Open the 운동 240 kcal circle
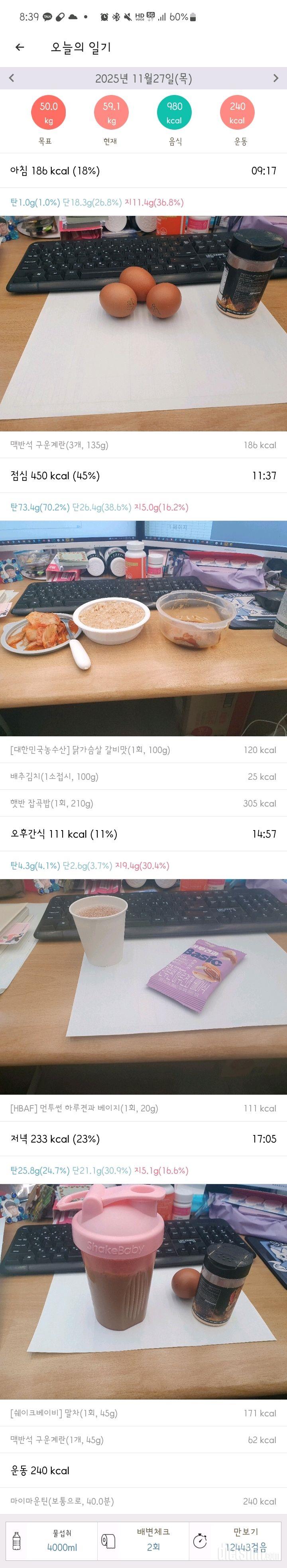This screenshot has width=287, height=1568. click(x=236, y=113)
